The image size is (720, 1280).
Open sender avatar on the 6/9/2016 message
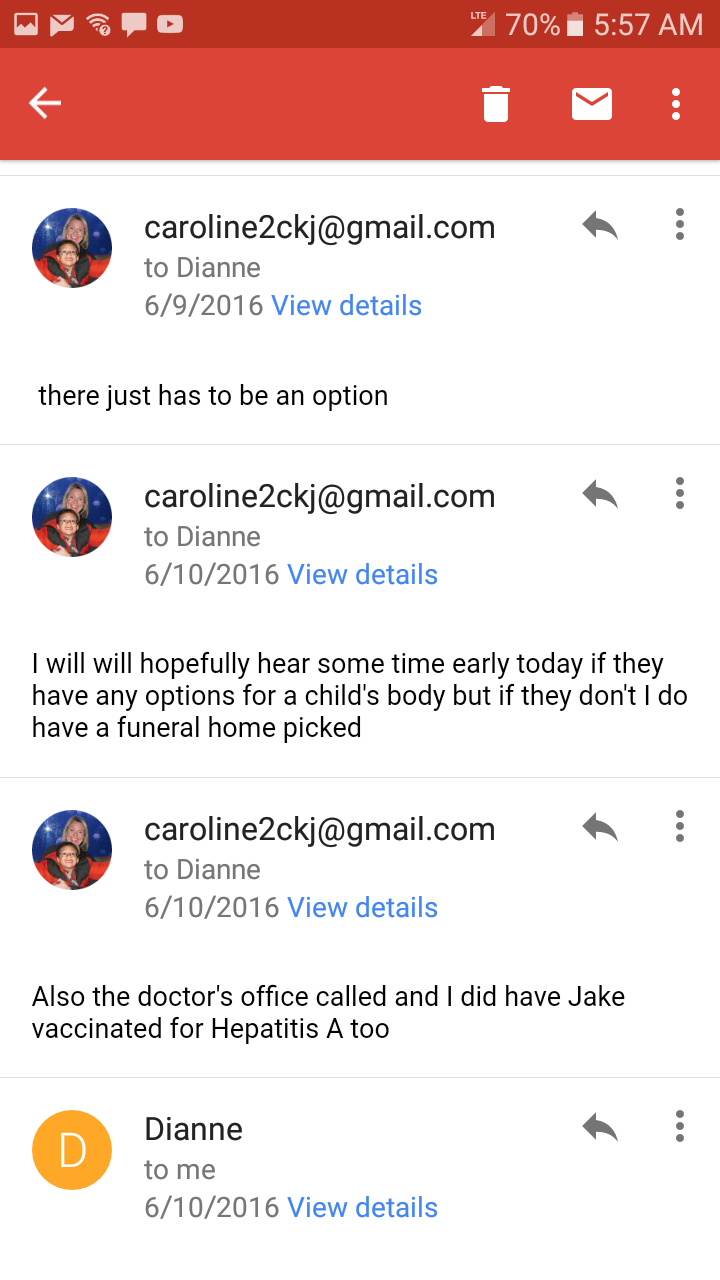coord(72,248)
